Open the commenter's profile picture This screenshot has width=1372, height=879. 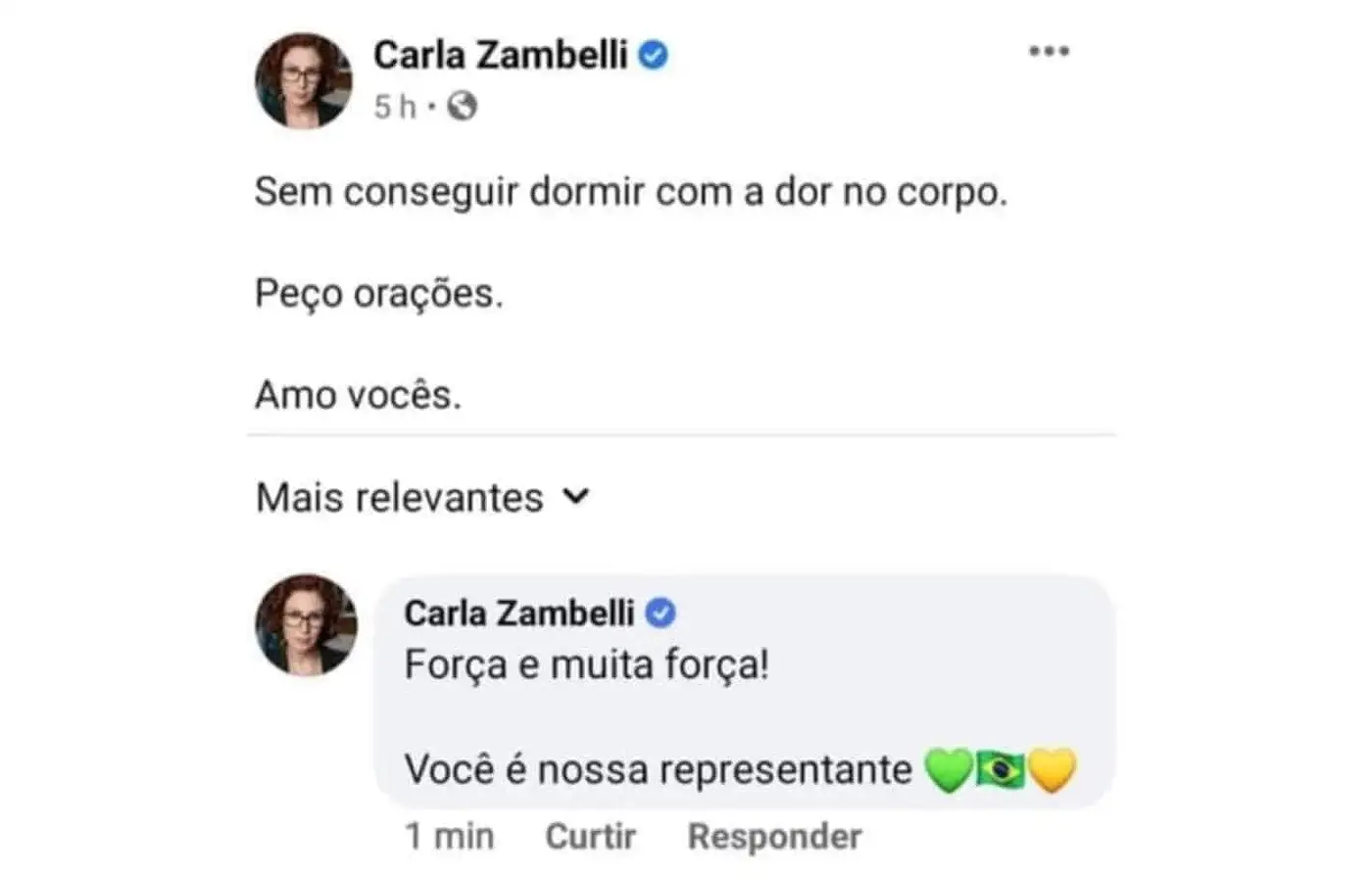tap(306, 625)
